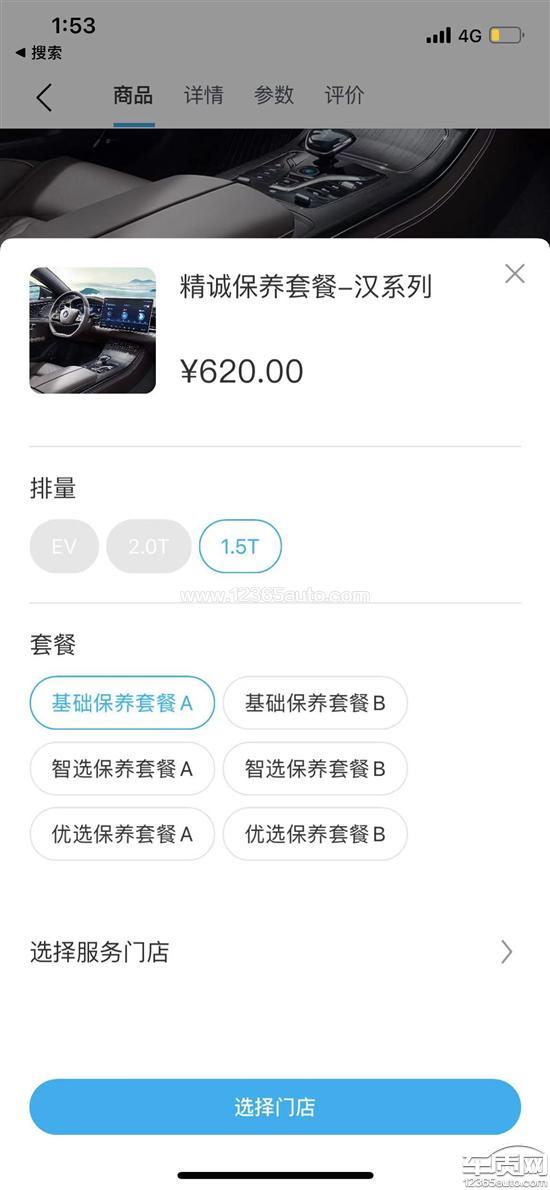Select 智选保养套餐 A

[x=122, y=769]
